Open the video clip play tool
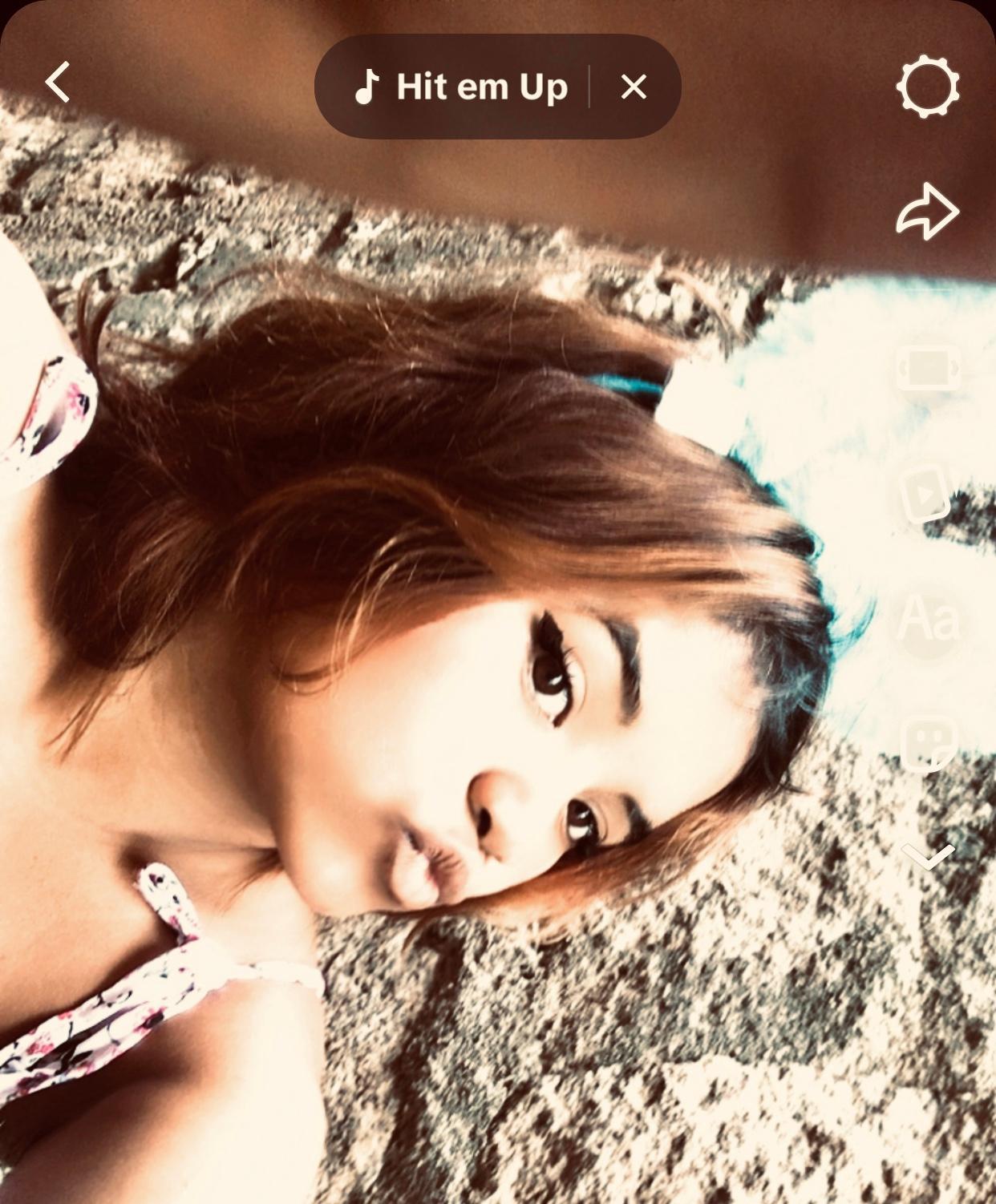996x1204 pixels. pyautogui.click(x=926, y=494)
